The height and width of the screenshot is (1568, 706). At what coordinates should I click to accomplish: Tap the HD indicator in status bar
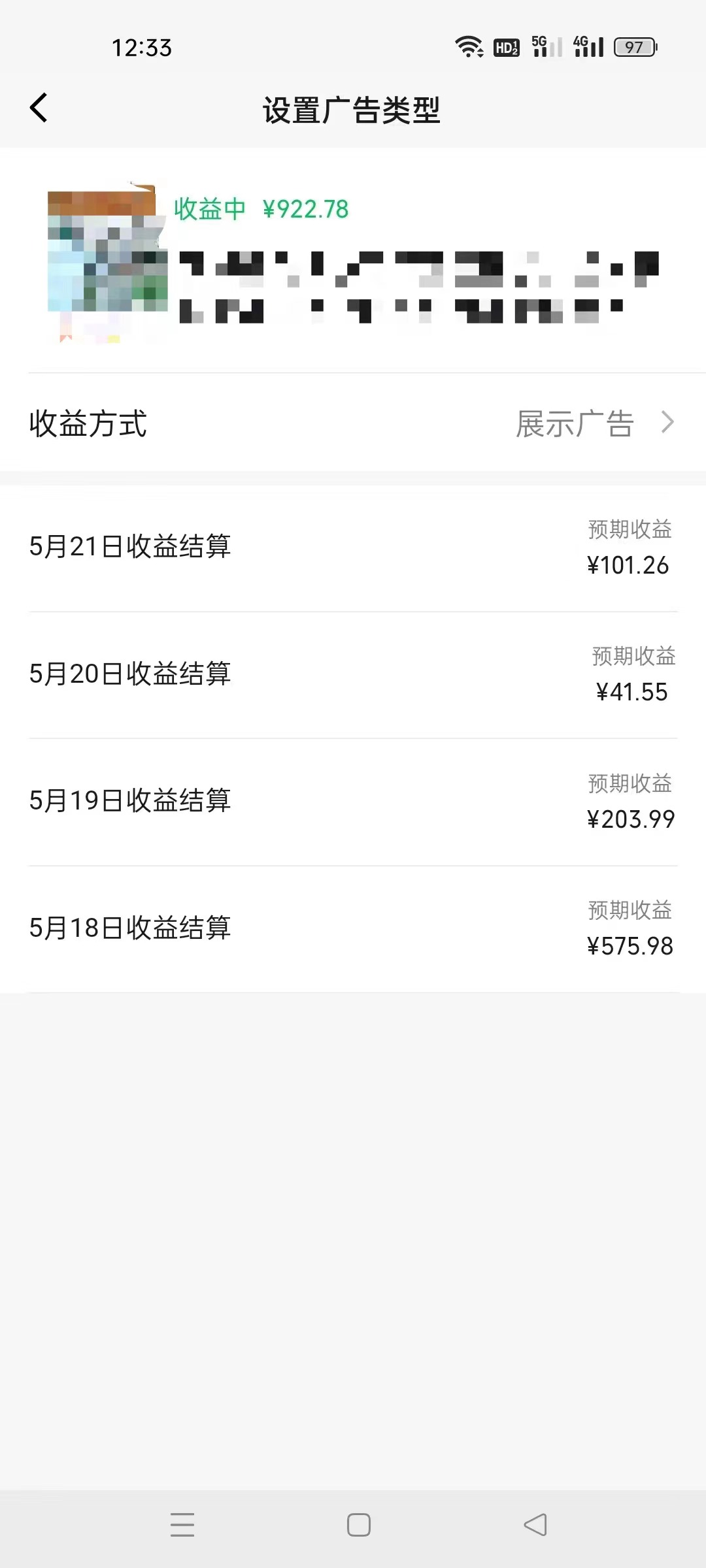[x=505, y=47]
